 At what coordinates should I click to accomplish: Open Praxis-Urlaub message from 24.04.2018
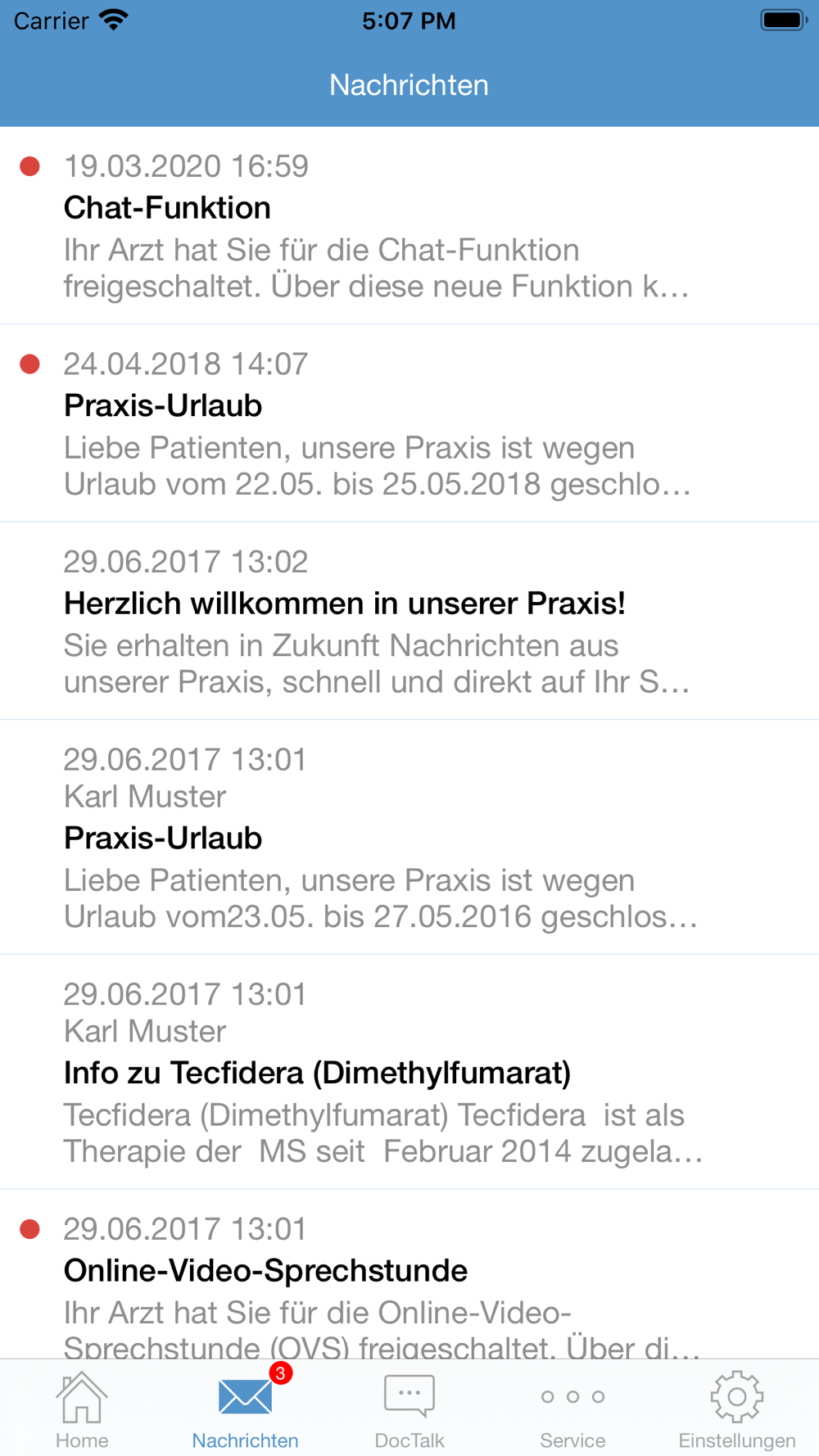[409, 423]
